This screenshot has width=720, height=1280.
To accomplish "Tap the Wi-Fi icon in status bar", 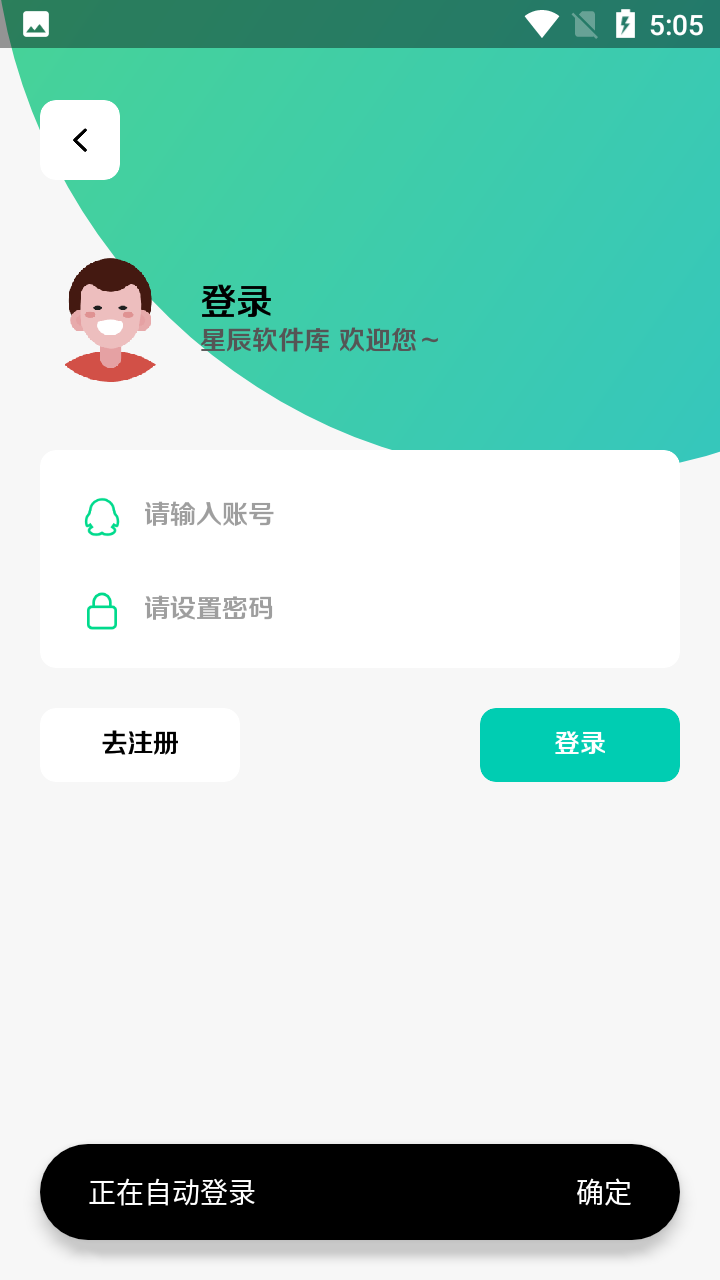I will [541, 23].
